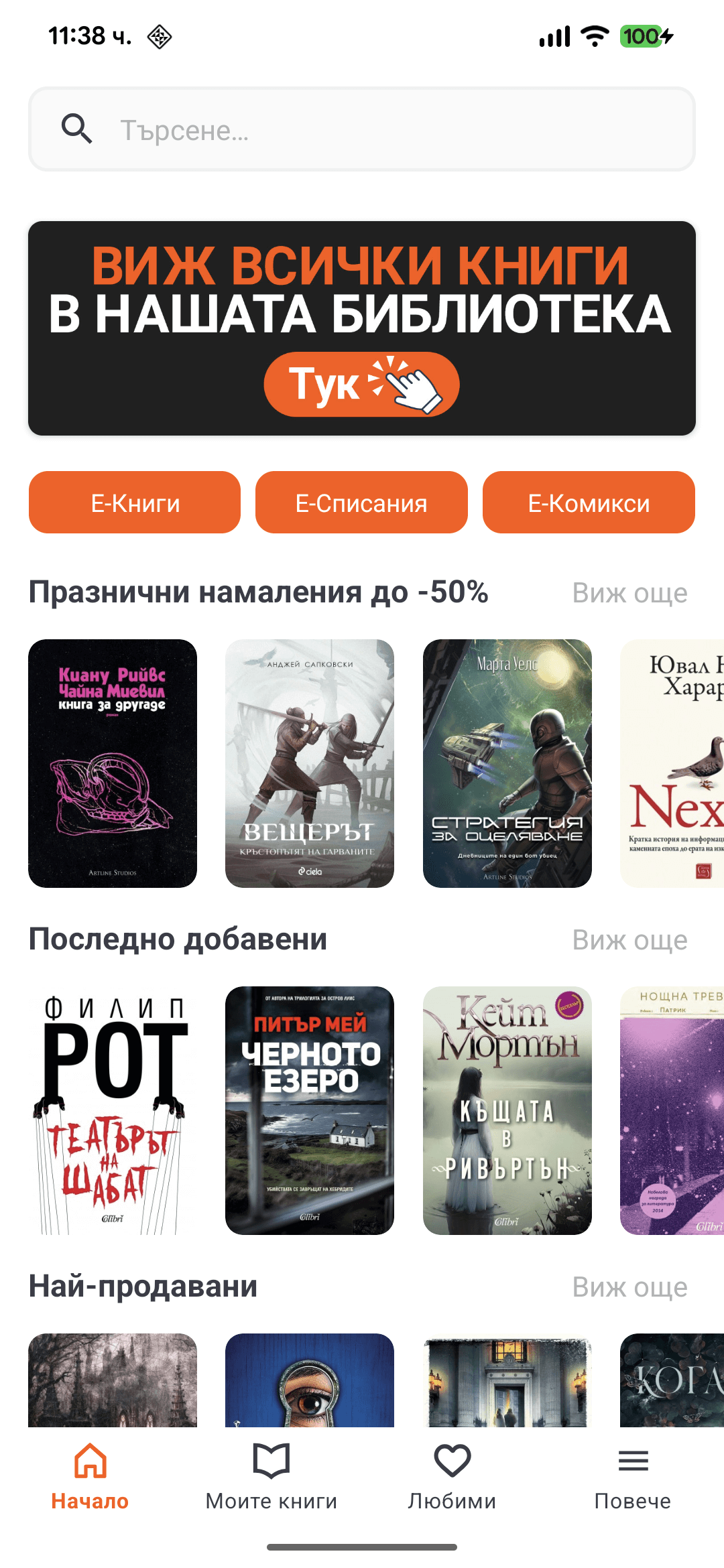Open the Стратегия за оцеляване book
Viewport: 724px width, 1568px height.
507,763
